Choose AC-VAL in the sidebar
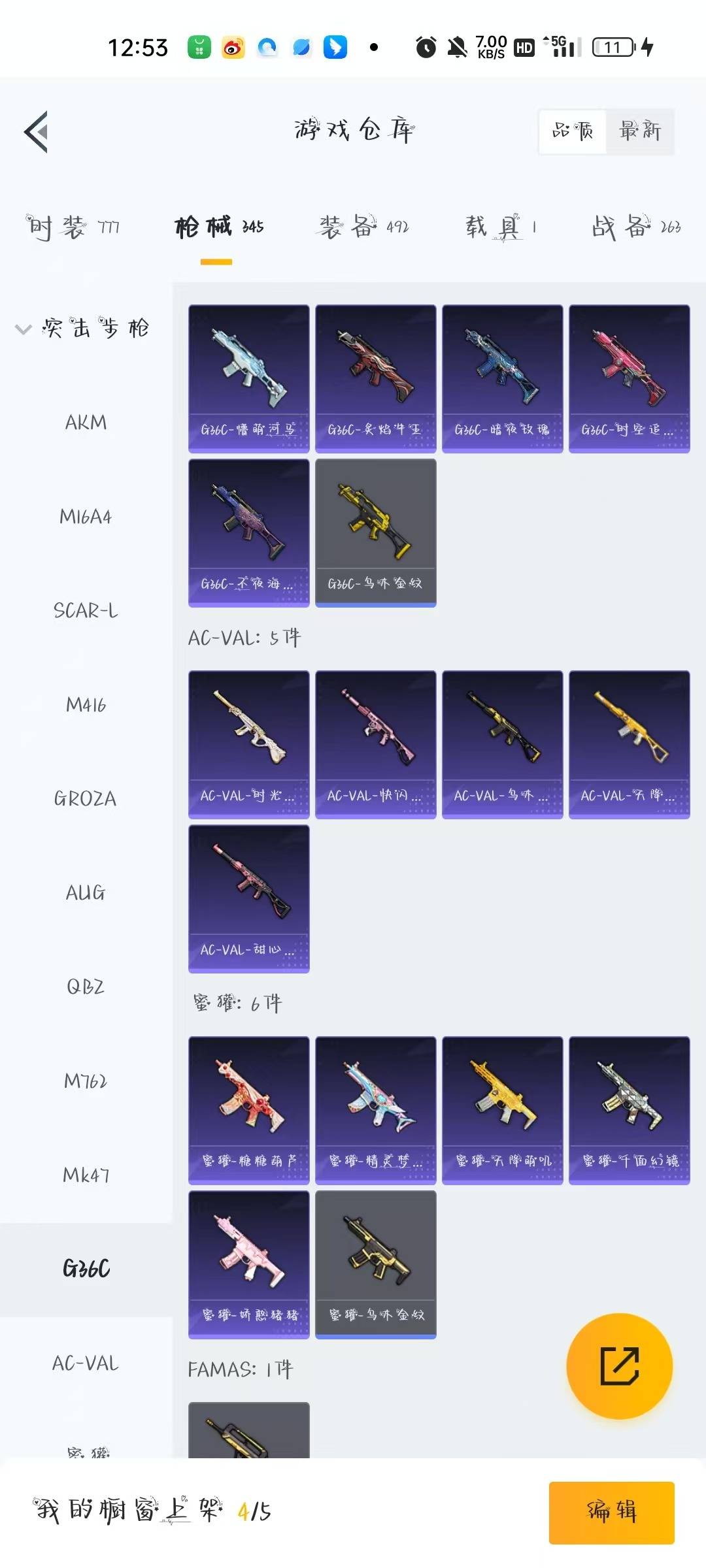706x1568 pixels. click(x=86, y=1364)
